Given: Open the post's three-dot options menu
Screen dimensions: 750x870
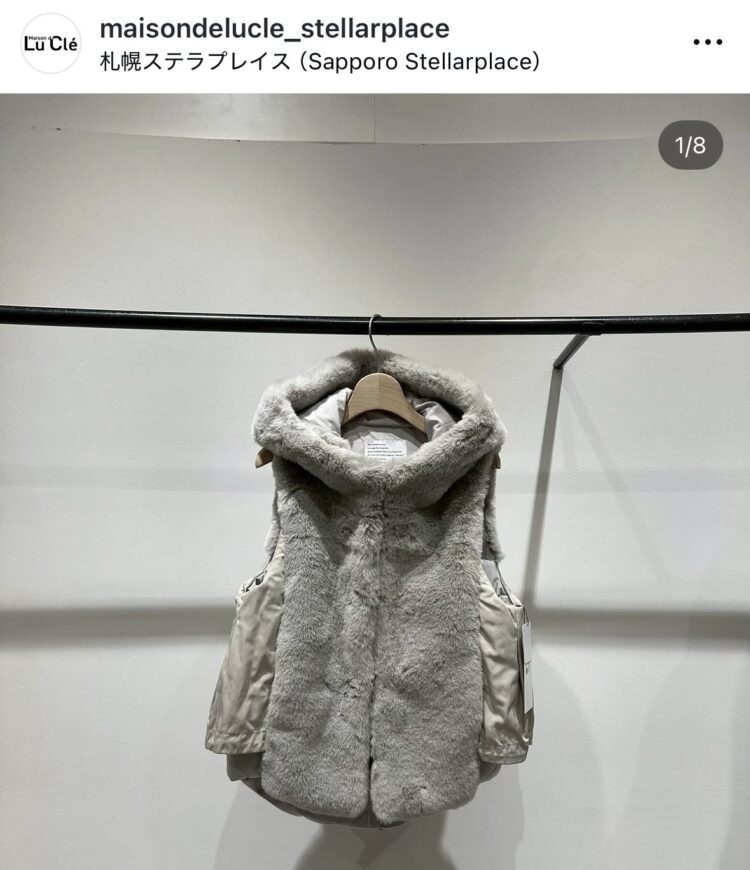Looking at the screenshot, I should click(706, 43).
